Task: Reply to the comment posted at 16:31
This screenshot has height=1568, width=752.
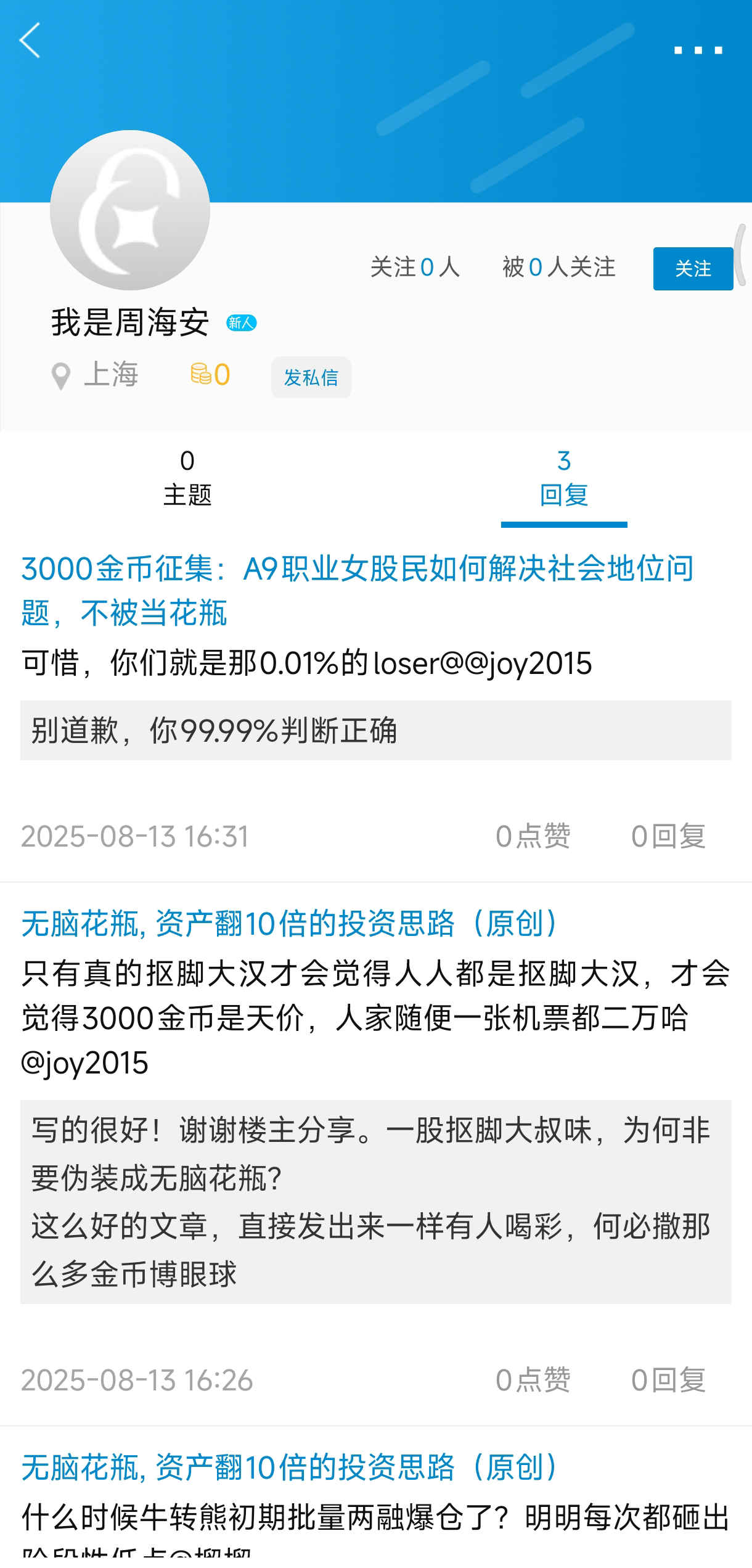Action: click(x=668, y=837)
